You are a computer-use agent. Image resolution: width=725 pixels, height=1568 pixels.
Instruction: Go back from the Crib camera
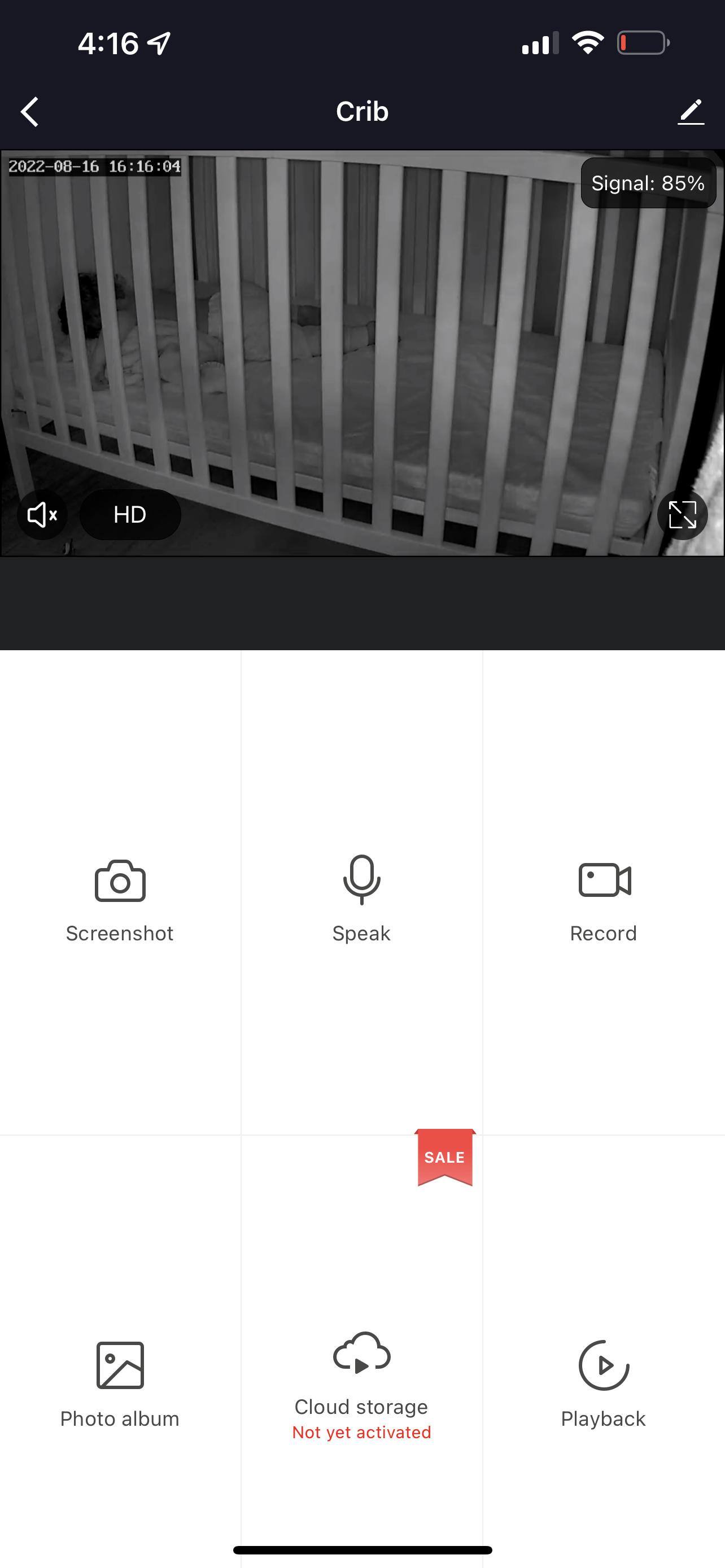(x=29, y=112)
